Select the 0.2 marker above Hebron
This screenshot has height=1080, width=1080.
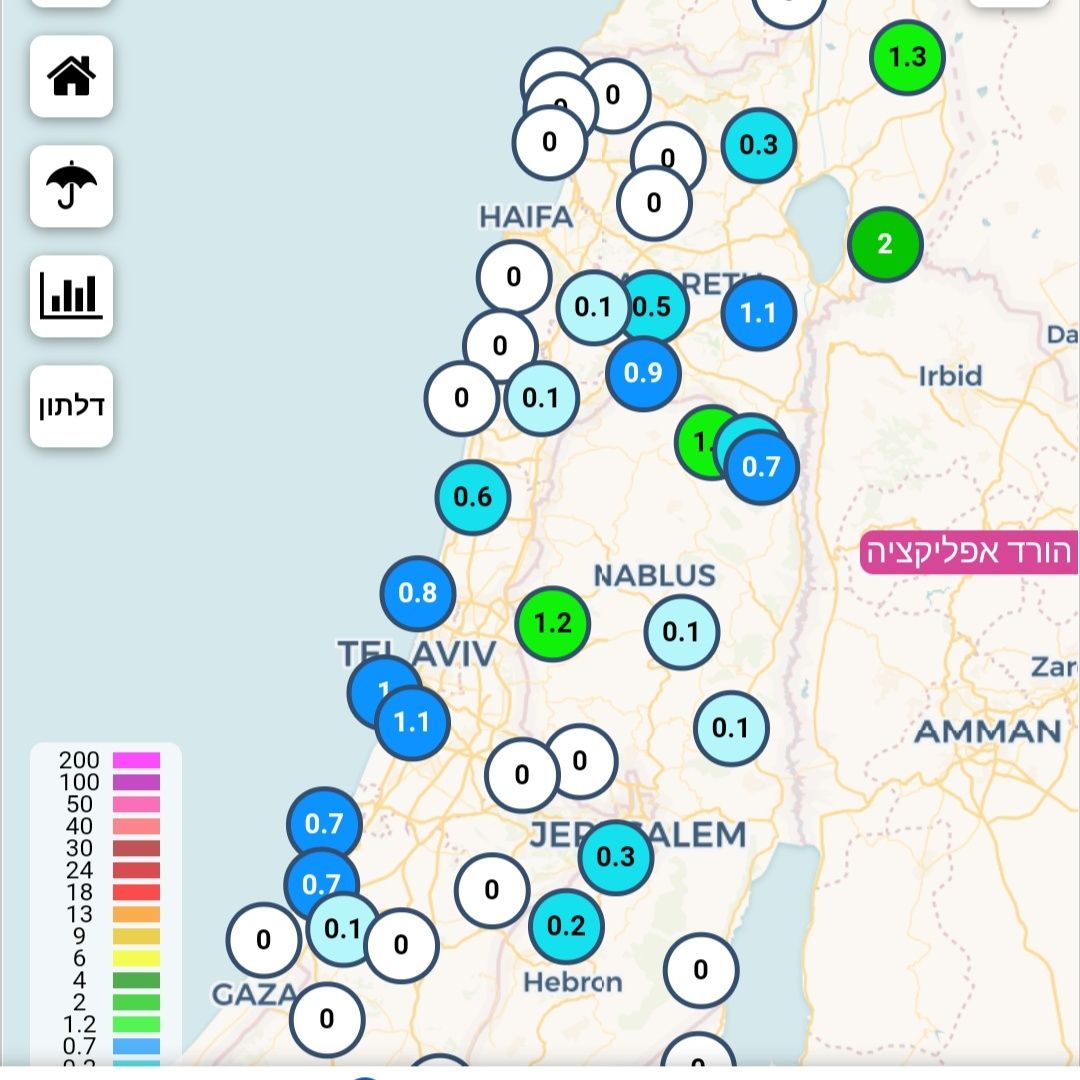pos(566,926)
